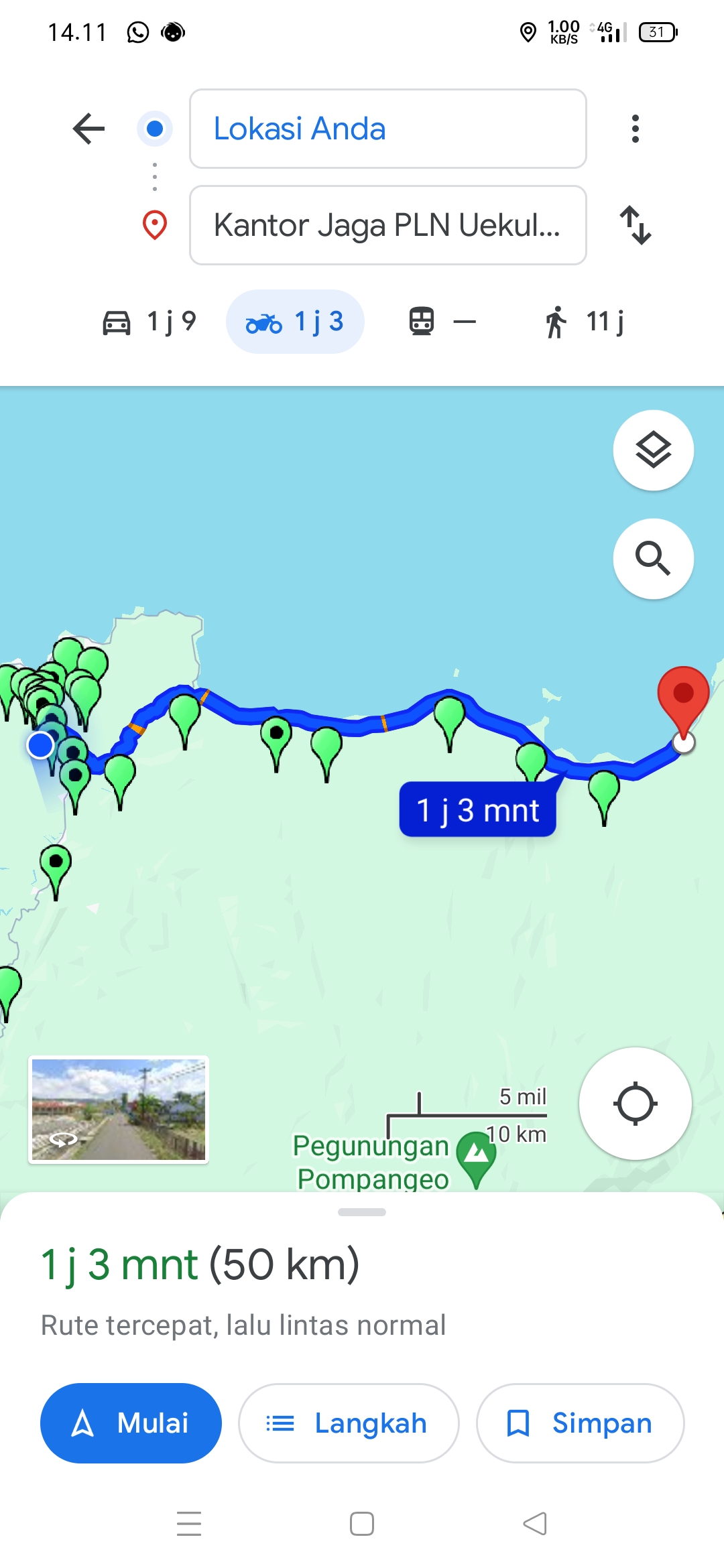
Task: Go back using the arrow icon
Action: (88, 129)
